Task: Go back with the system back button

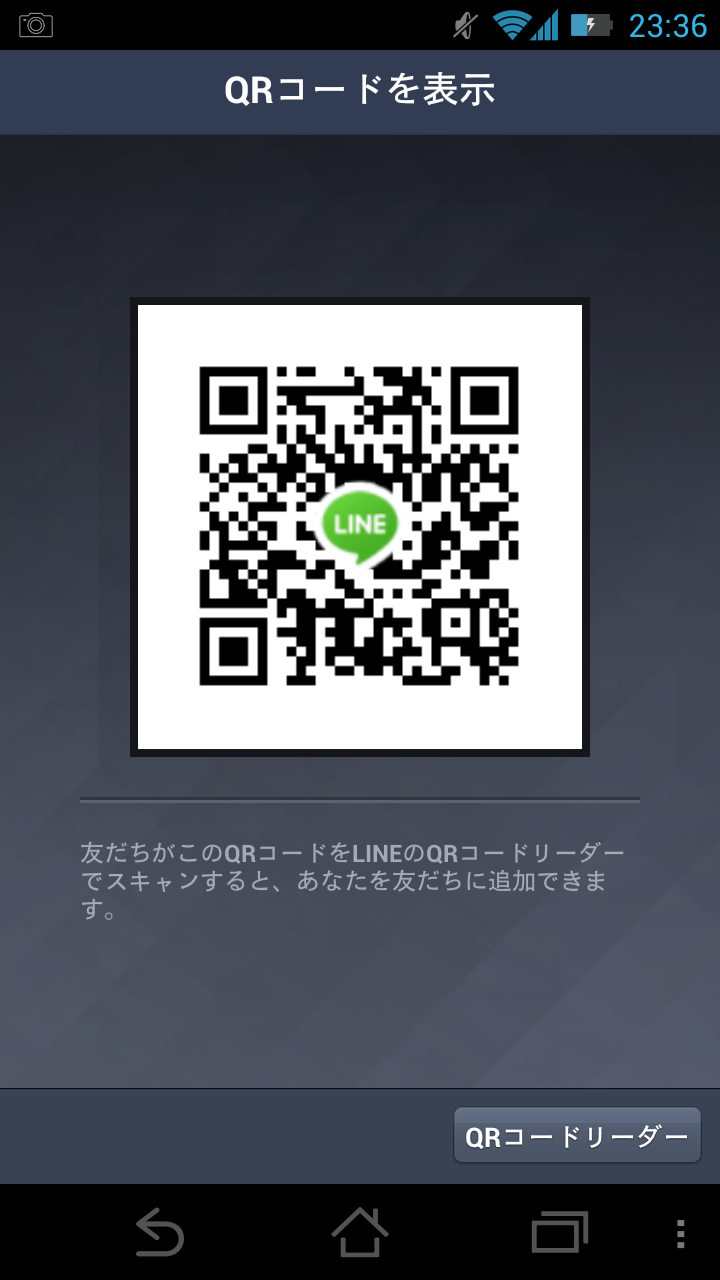Action: click(158, 1232)
